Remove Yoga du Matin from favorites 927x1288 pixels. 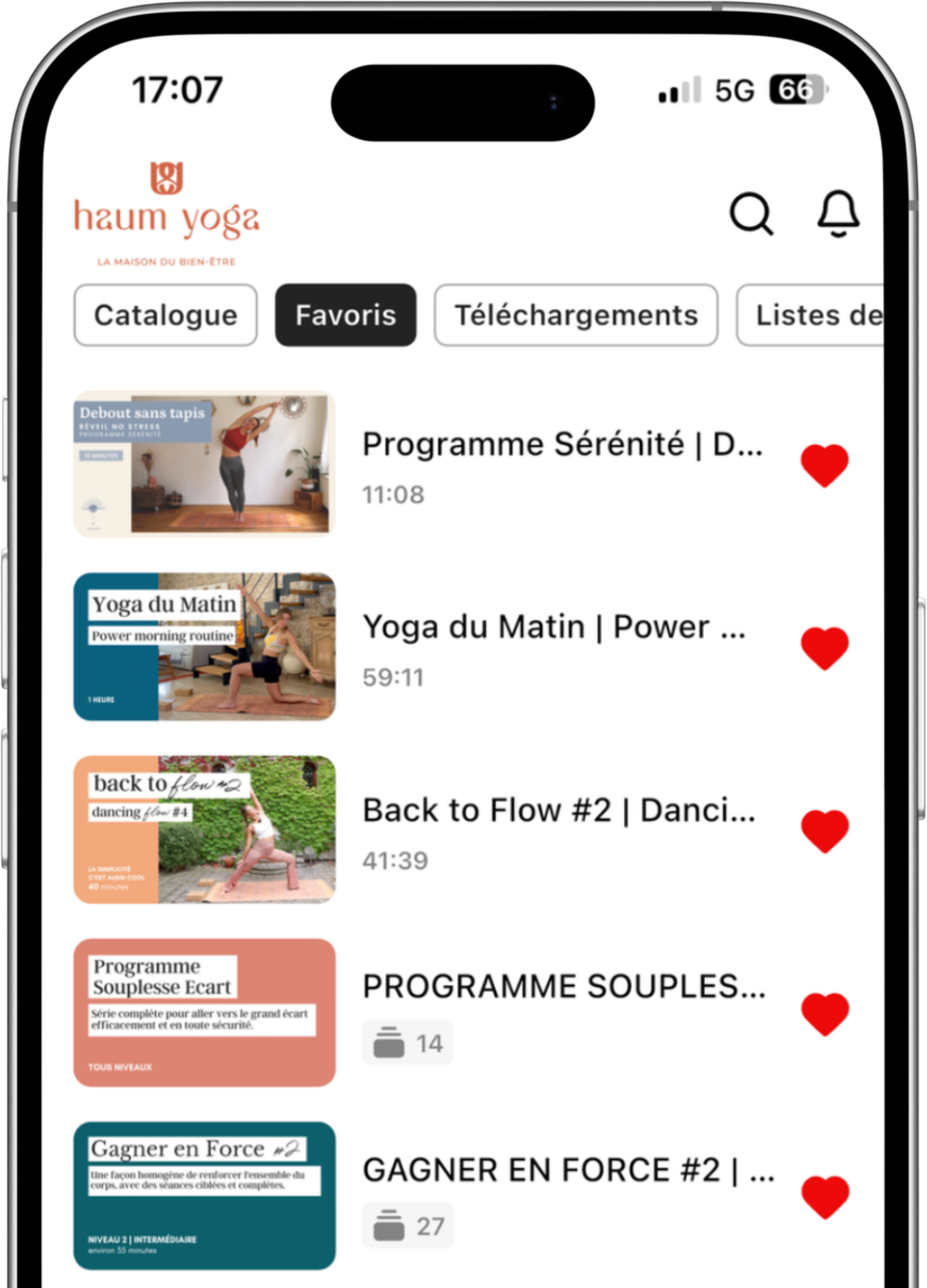point(824,648)
